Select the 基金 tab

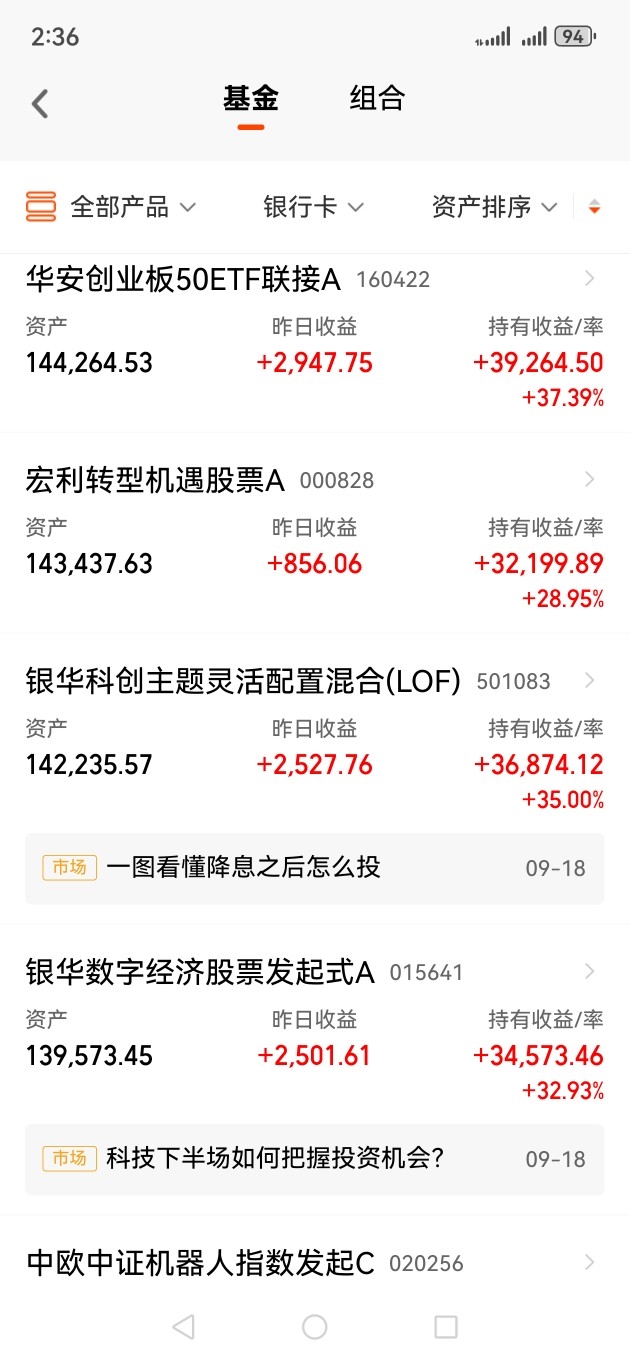point(251,98)
